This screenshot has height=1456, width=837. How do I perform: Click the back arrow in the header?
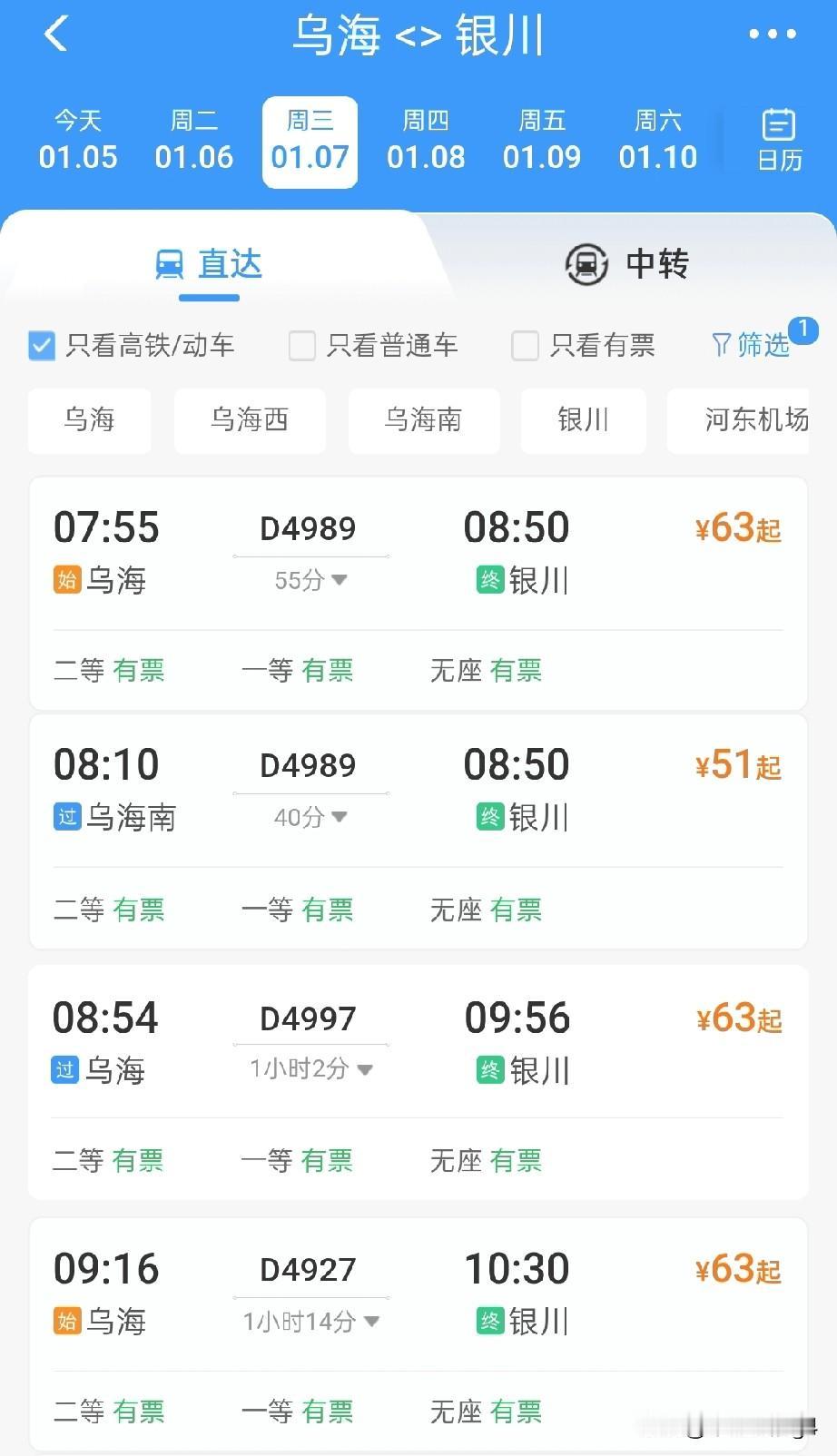tap(56, 36)
